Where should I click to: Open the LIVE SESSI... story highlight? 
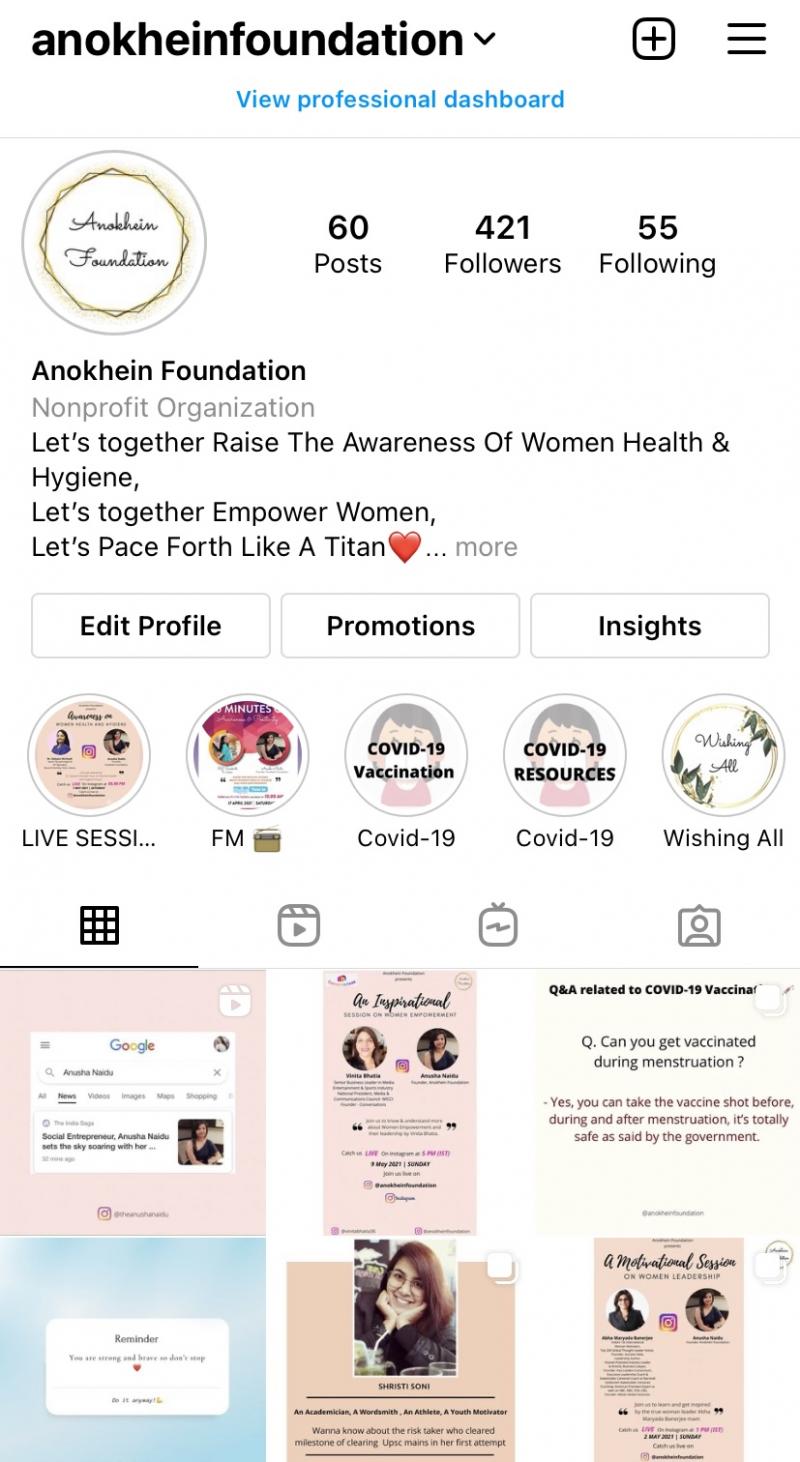[x=88, y=756]
